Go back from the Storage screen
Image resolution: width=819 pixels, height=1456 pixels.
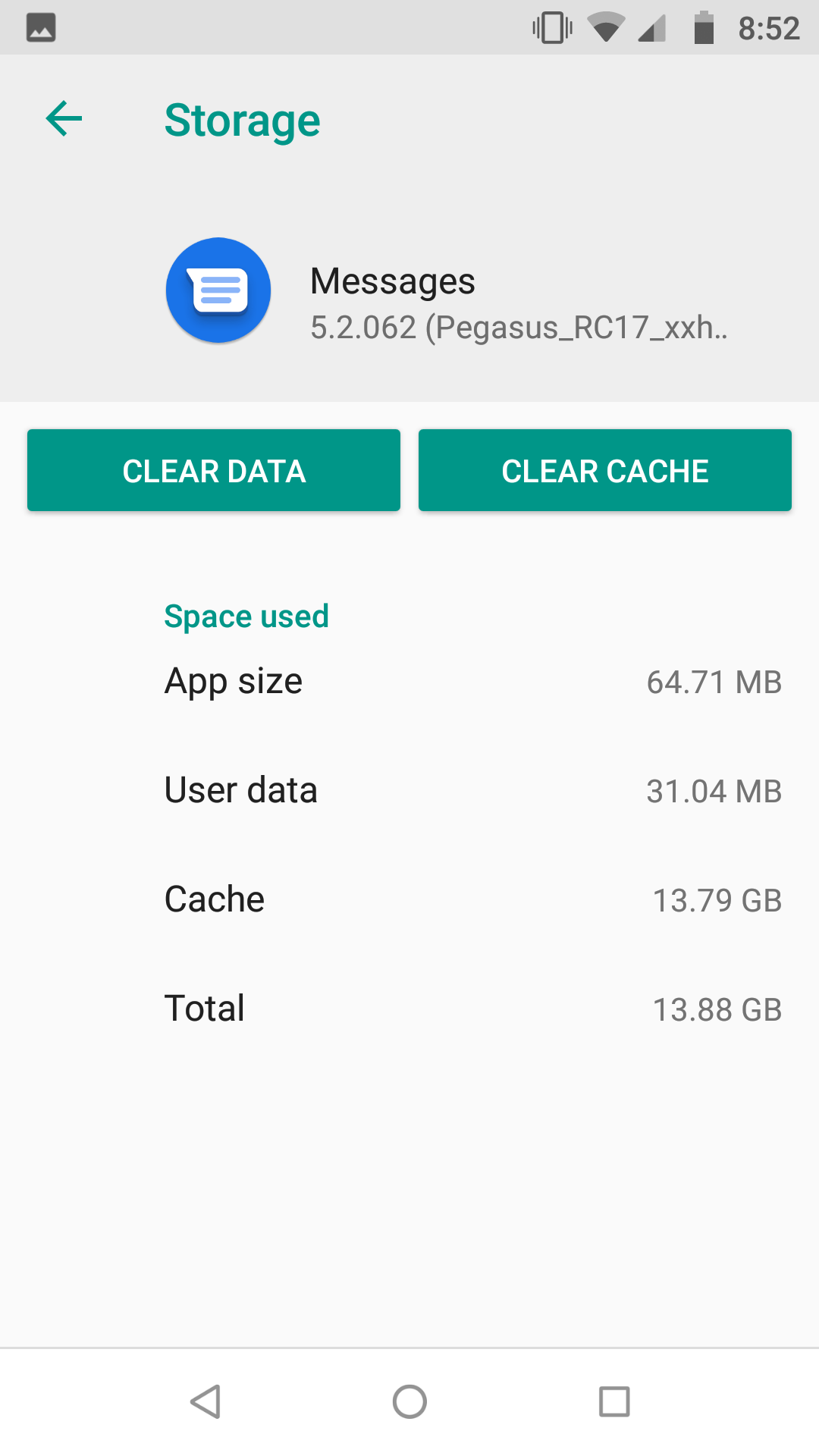click(64, 119)
